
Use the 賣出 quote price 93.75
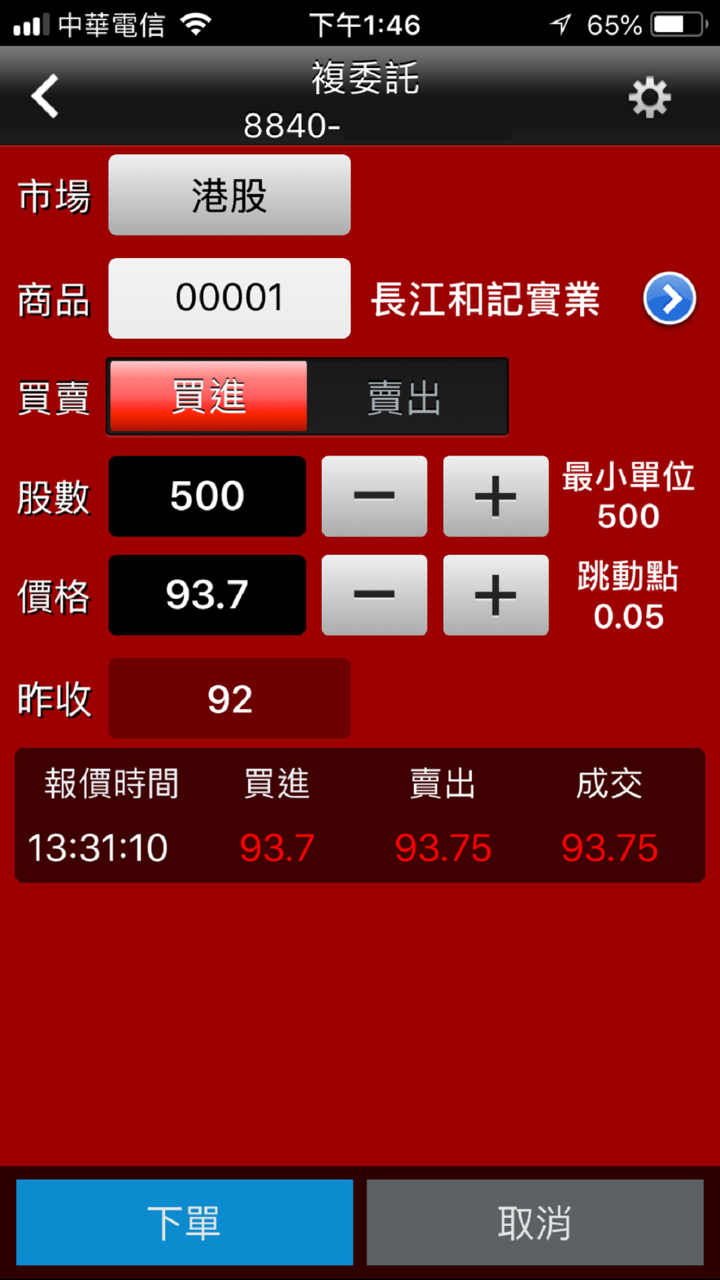tap(443, 848)
